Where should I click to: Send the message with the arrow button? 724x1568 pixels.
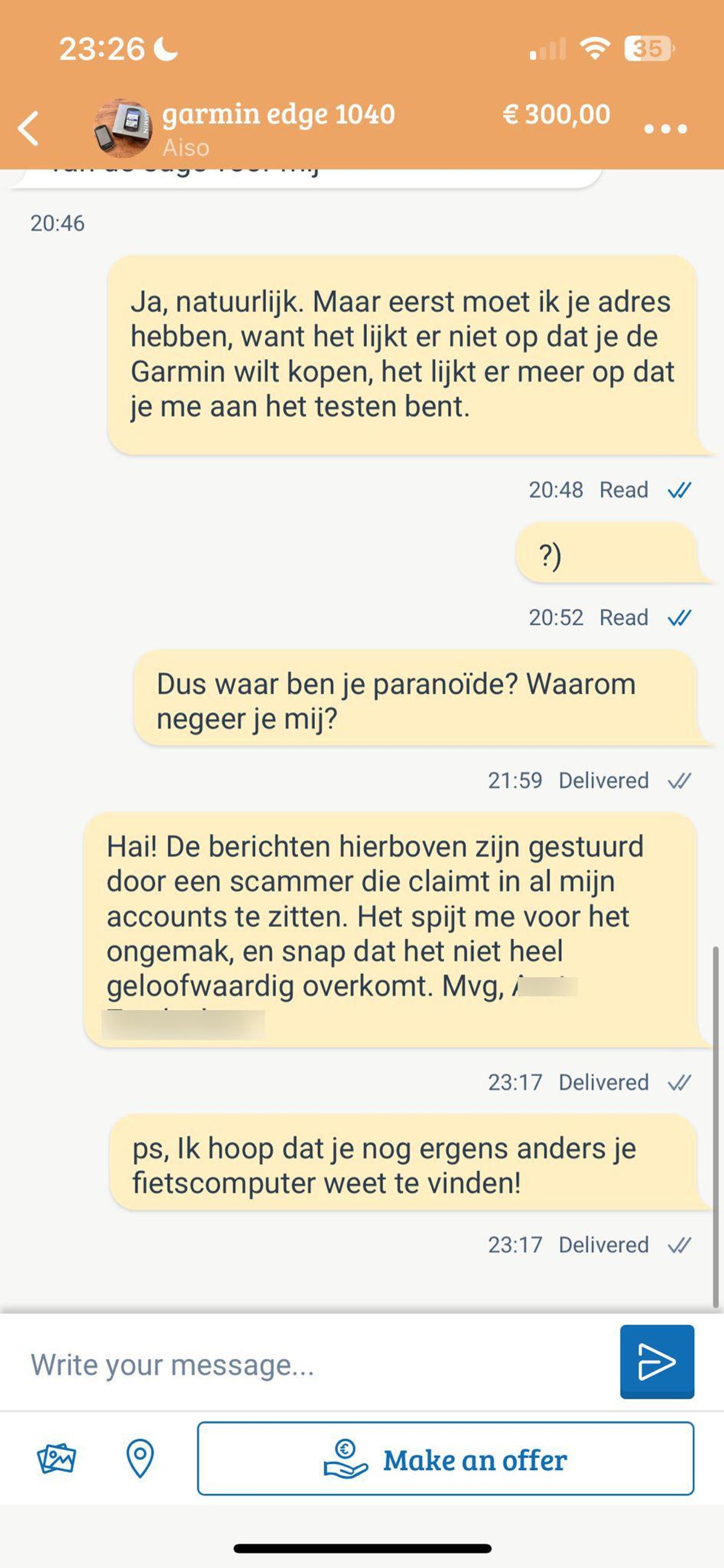click(x=656, y=1361)
